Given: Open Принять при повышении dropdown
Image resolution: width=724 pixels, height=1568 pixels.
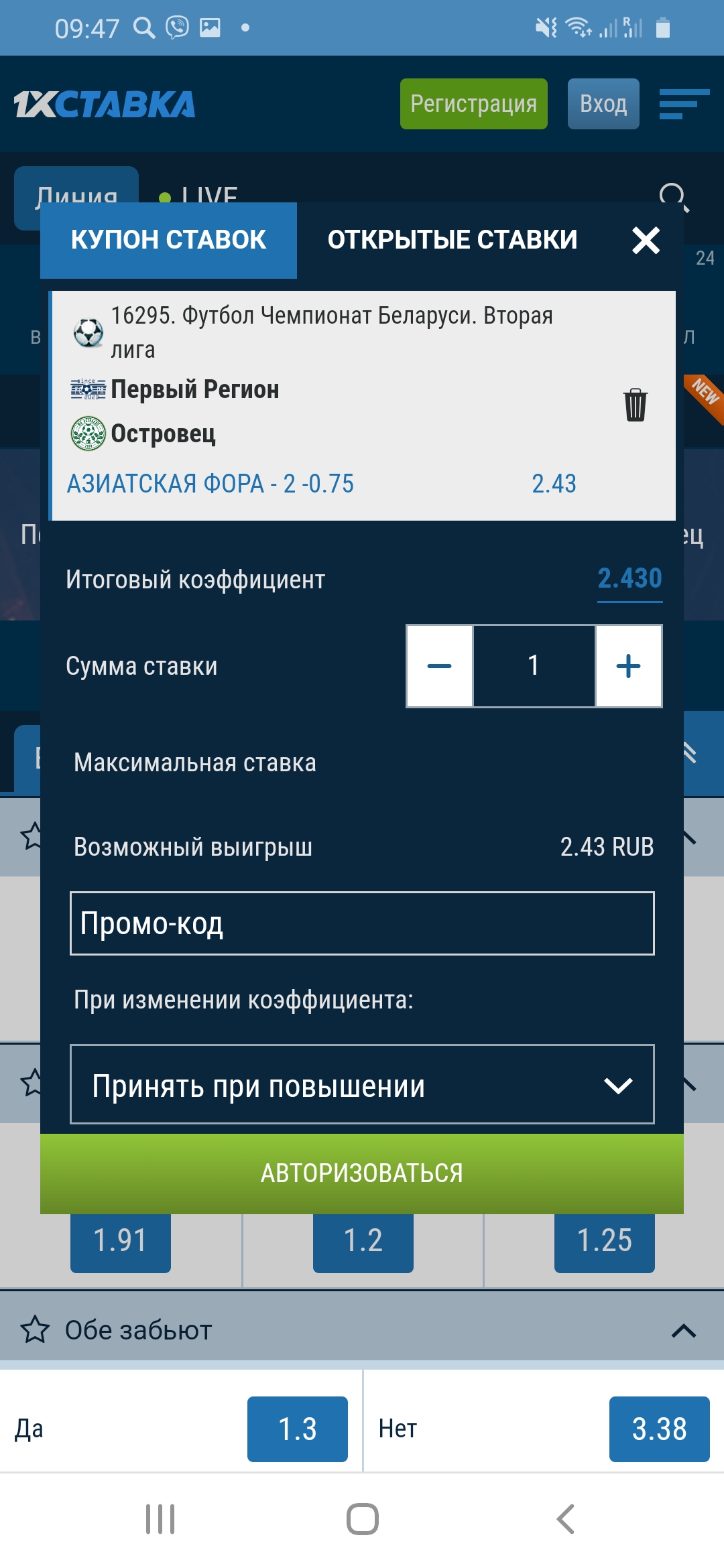Looking at the screenshot, I should click(x=362, y=1084).
